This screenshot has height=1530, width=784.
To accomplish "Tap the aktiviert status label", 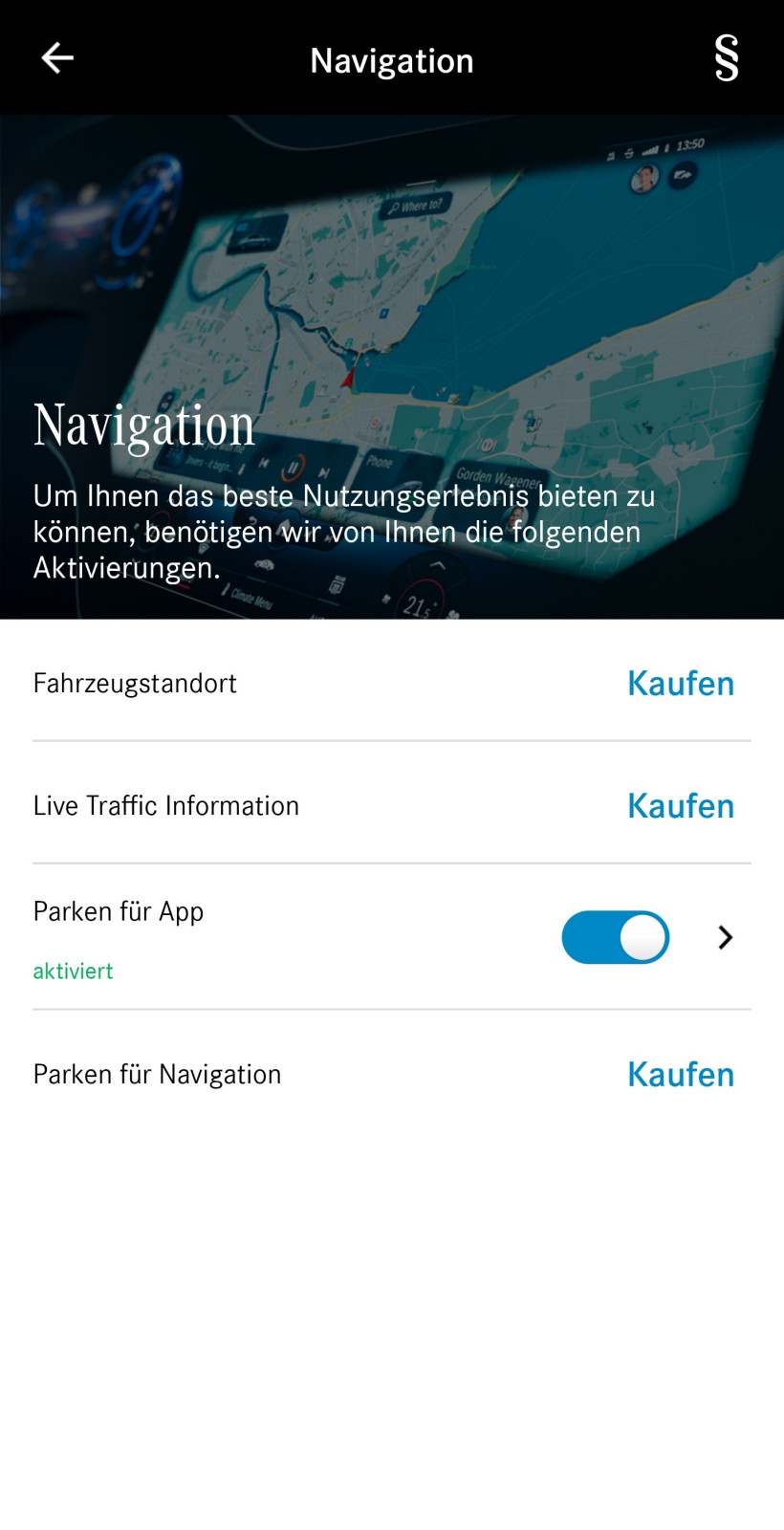I will pos(73,971).
